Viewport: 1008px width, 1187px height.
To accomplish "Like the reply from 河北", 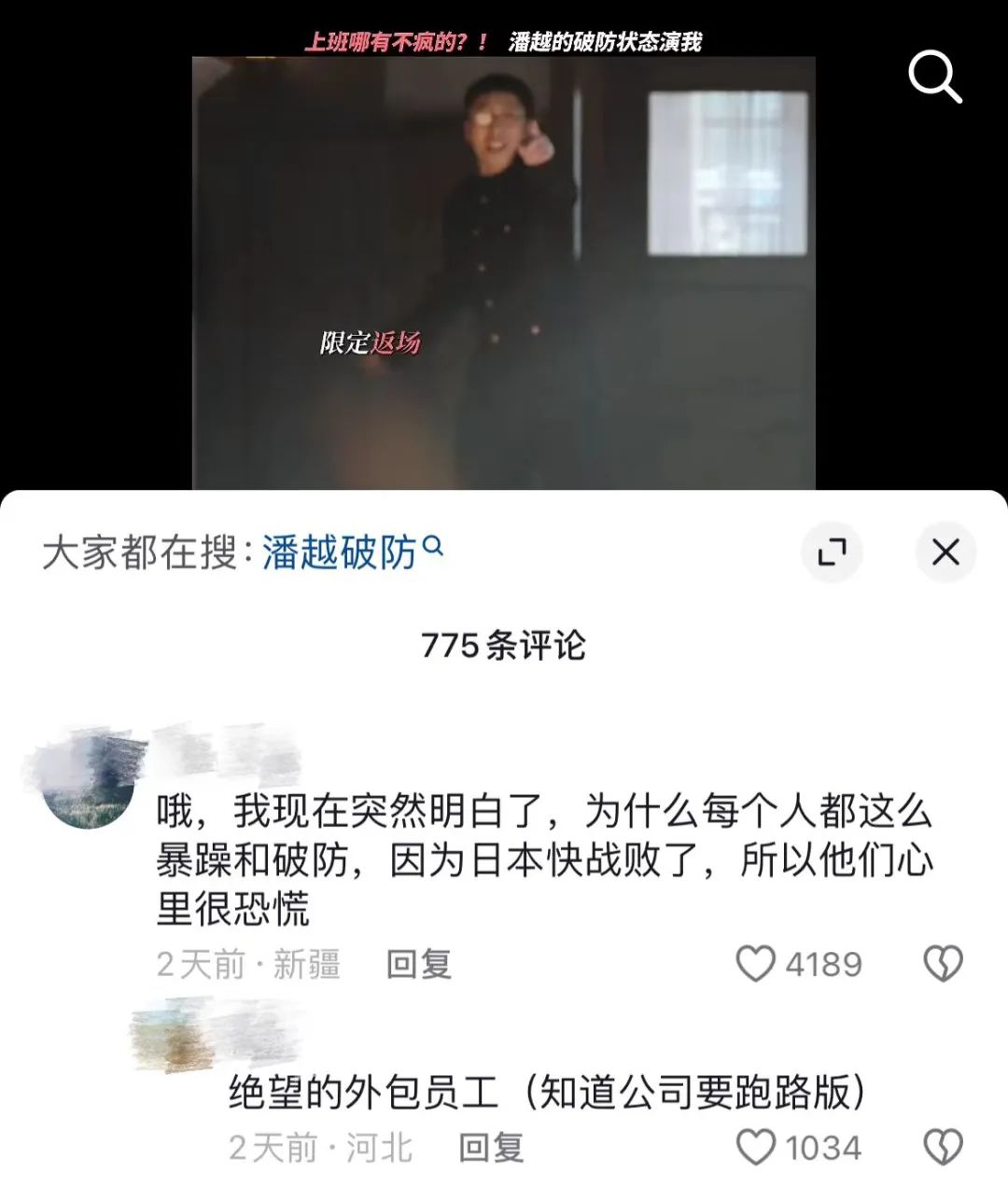I will tap(756, 1148).
